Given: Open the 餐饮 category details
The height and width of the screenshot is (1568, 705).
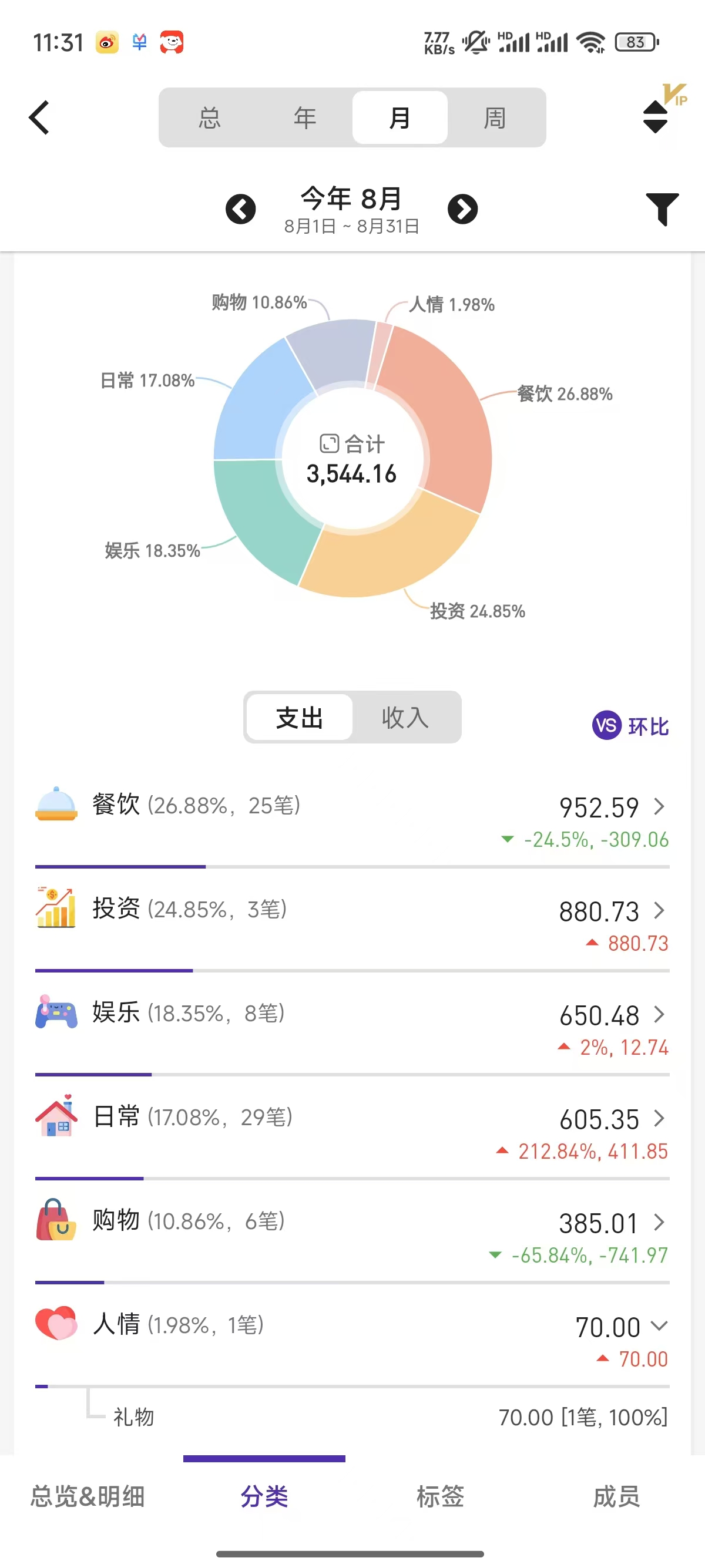Looking at the screenshot, I should [x=352, y=817].
